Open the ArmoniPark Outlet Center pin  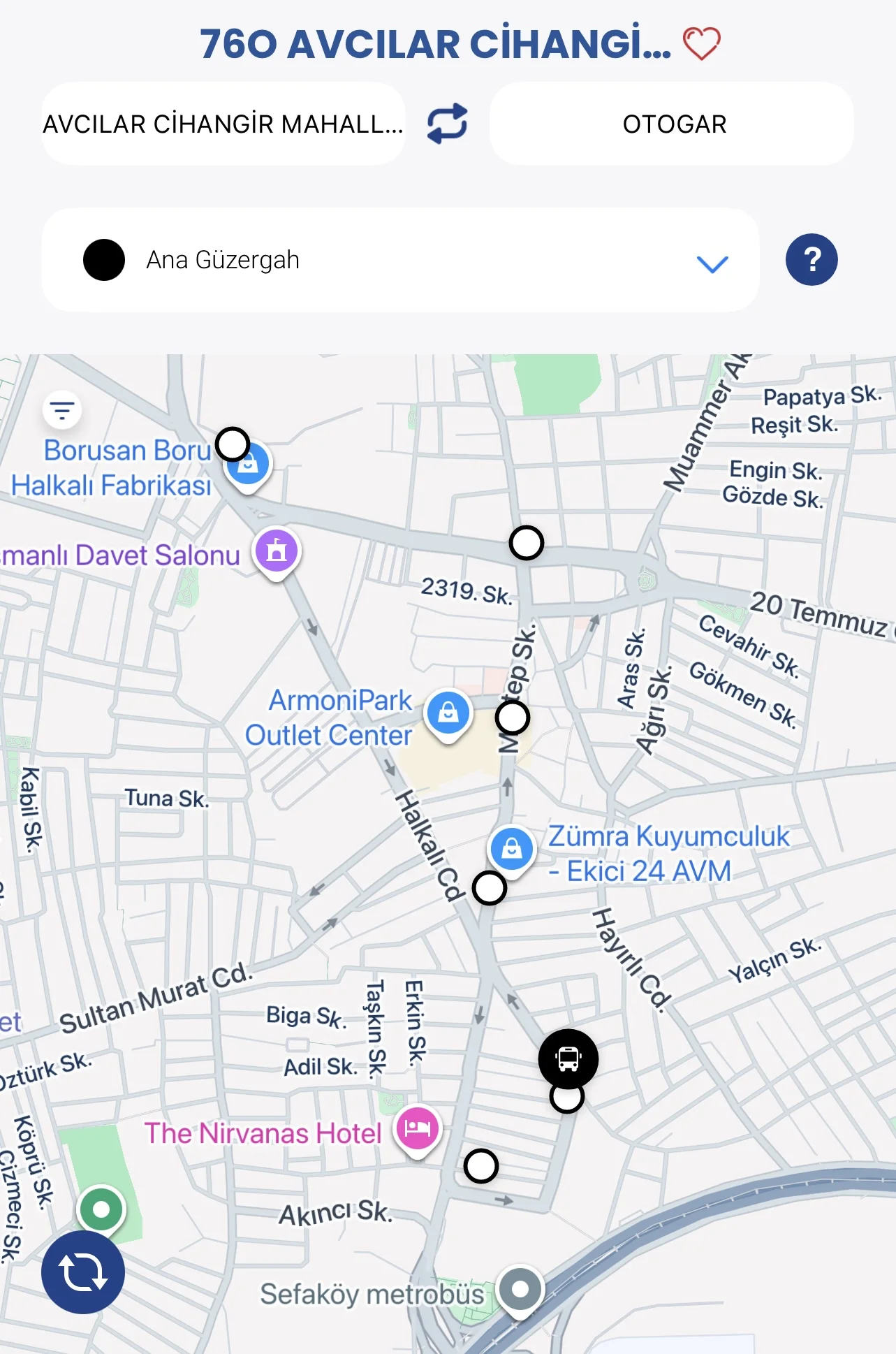pyautogui.click(x=448, y=713)
